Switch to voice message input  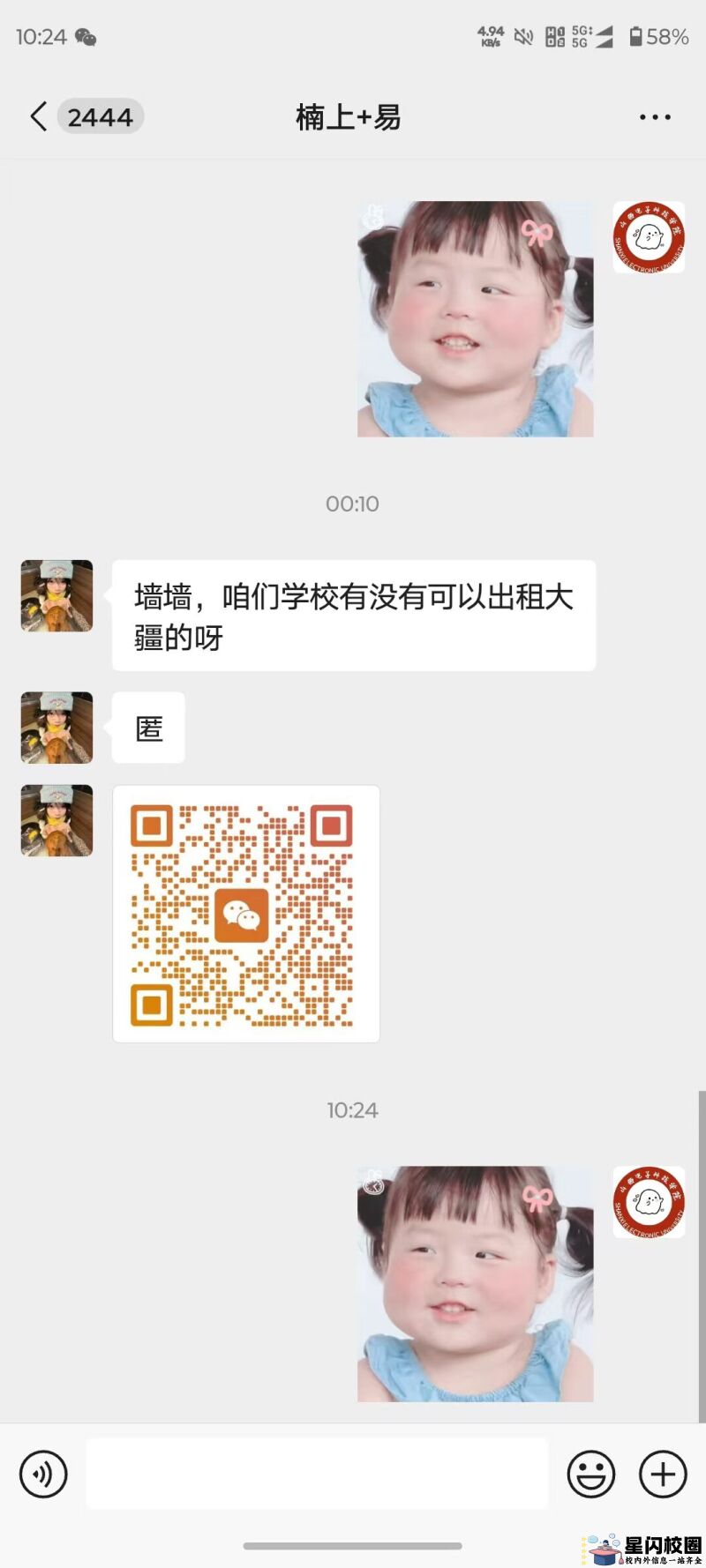point(43,1474)
